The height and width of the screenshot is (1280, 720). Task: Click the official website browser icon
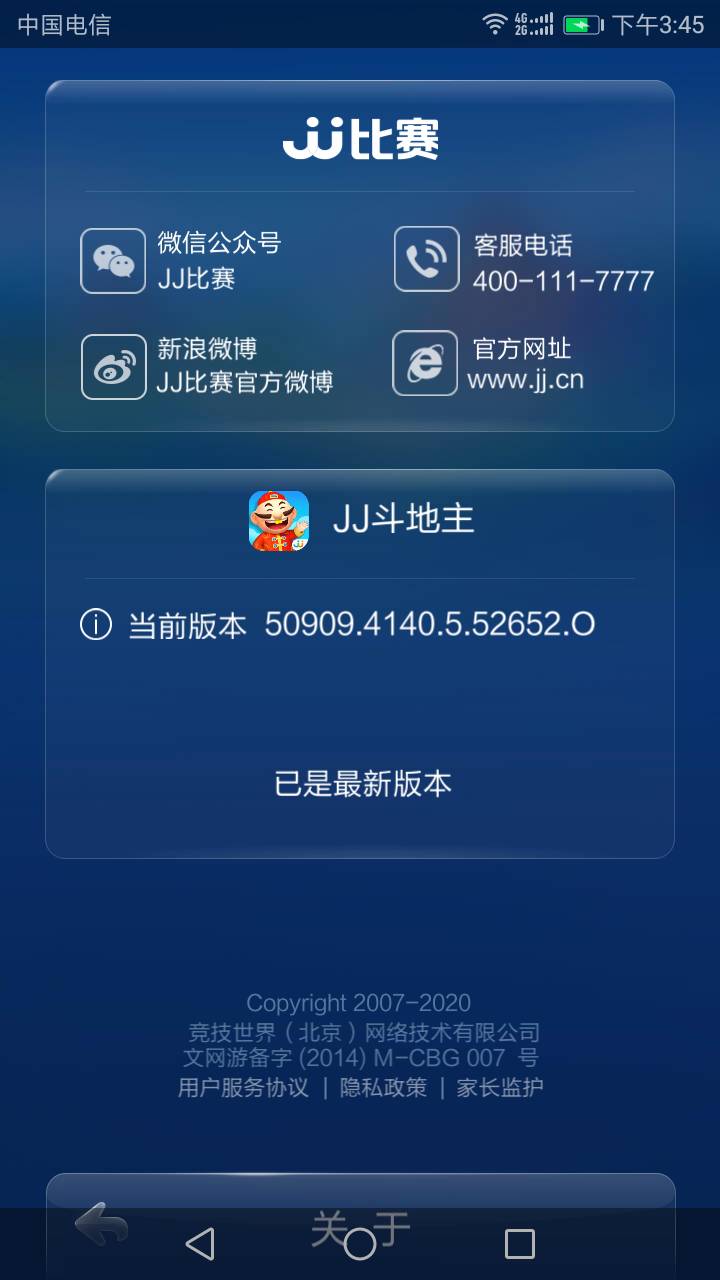[x=427, y=366]
